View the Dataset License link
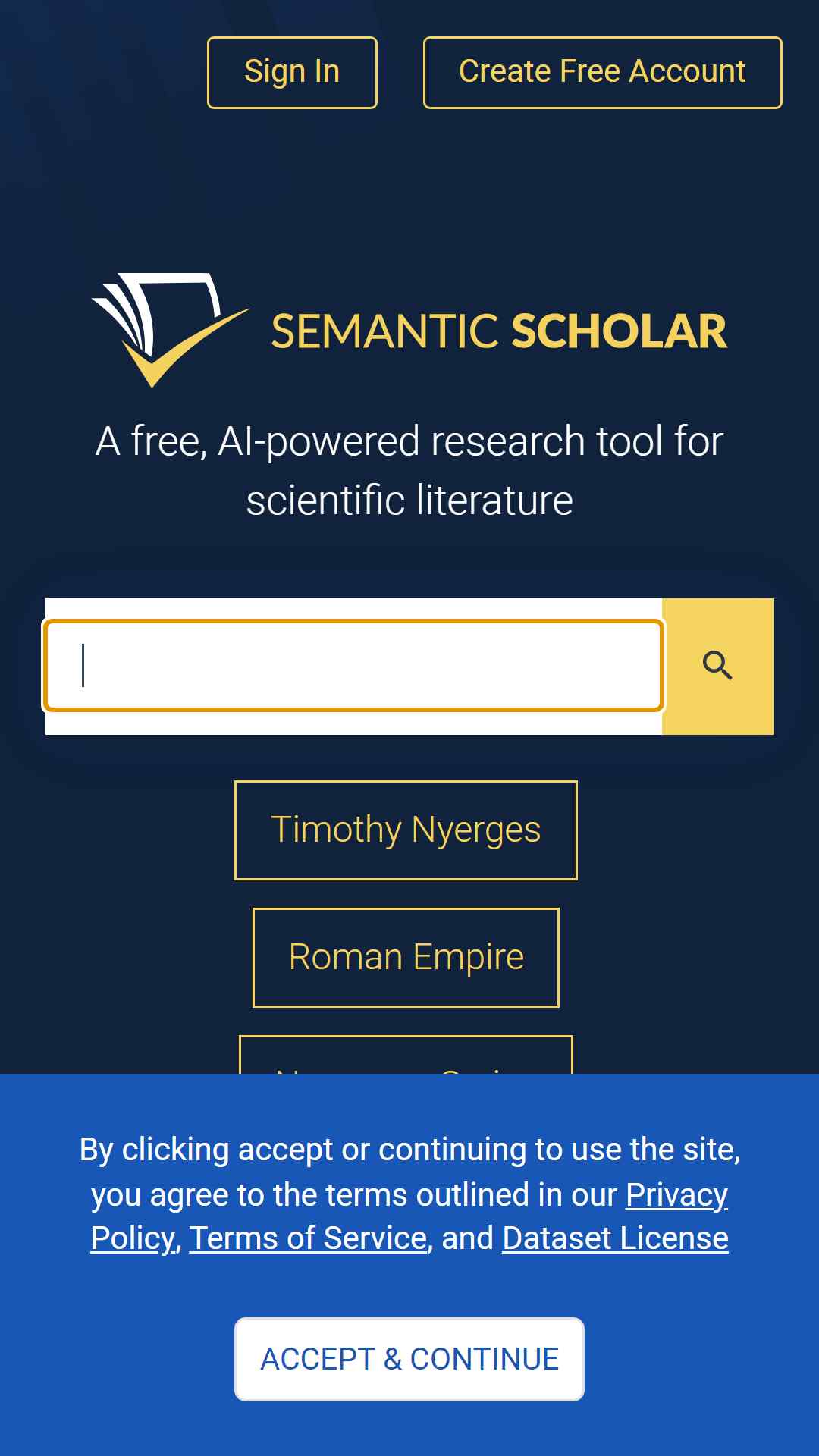Screen dimensions: 819x1456 click(615, 1238)
